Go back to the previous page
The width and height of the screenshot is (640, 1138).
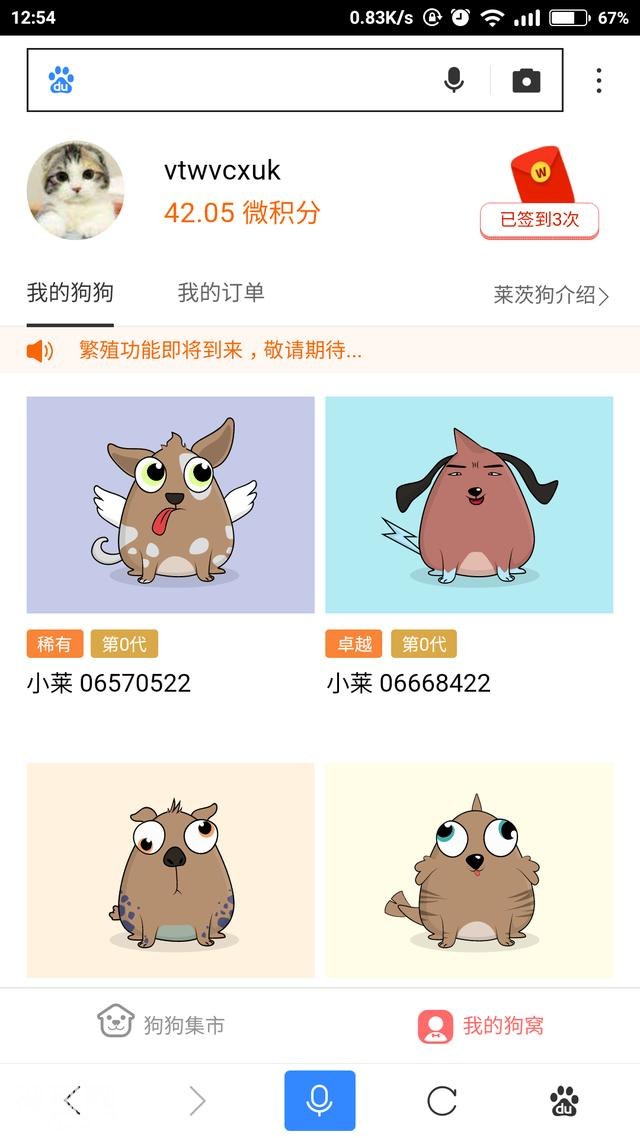[x=73, y=1101]
